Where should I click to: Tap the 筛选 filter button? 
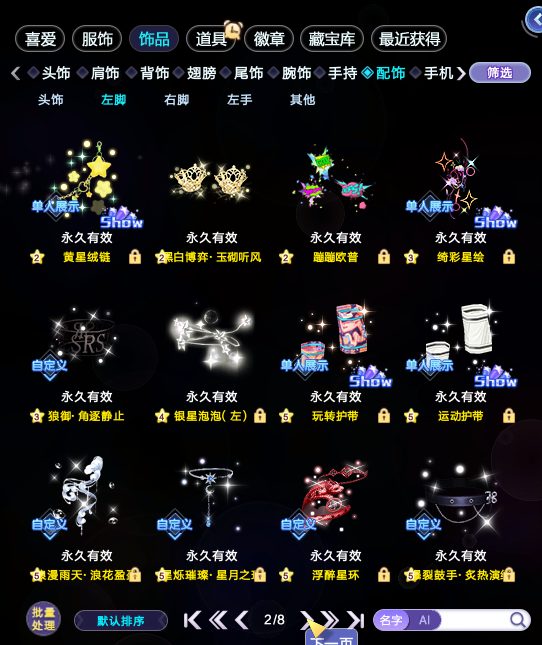point(500,73)
